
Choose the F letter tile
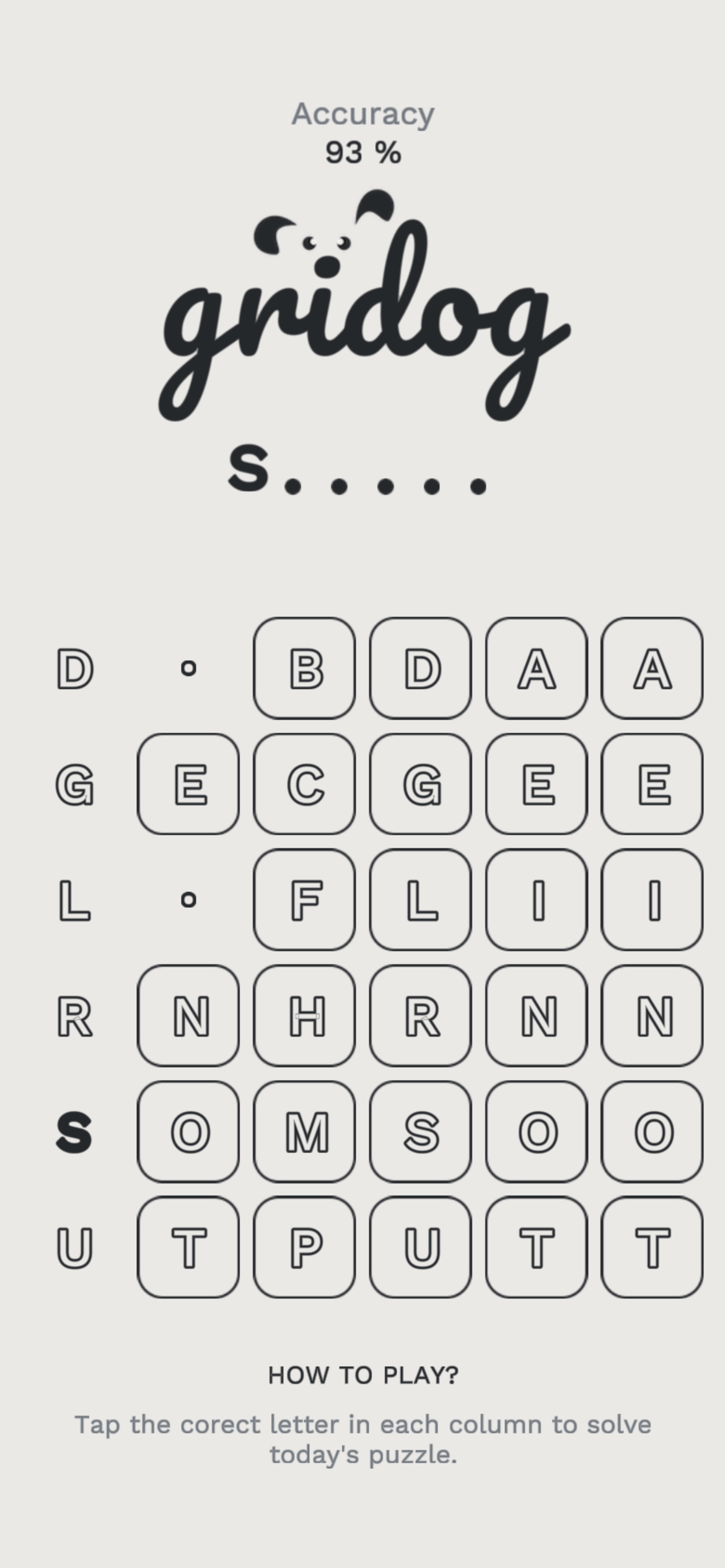pos(304,899)
